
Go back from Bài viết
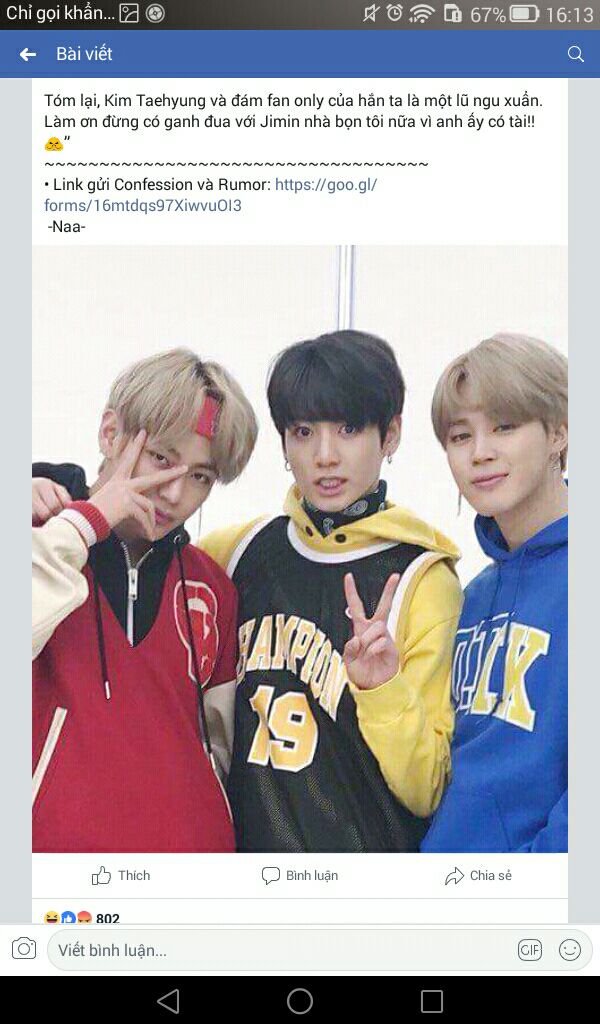pos(27,54)
